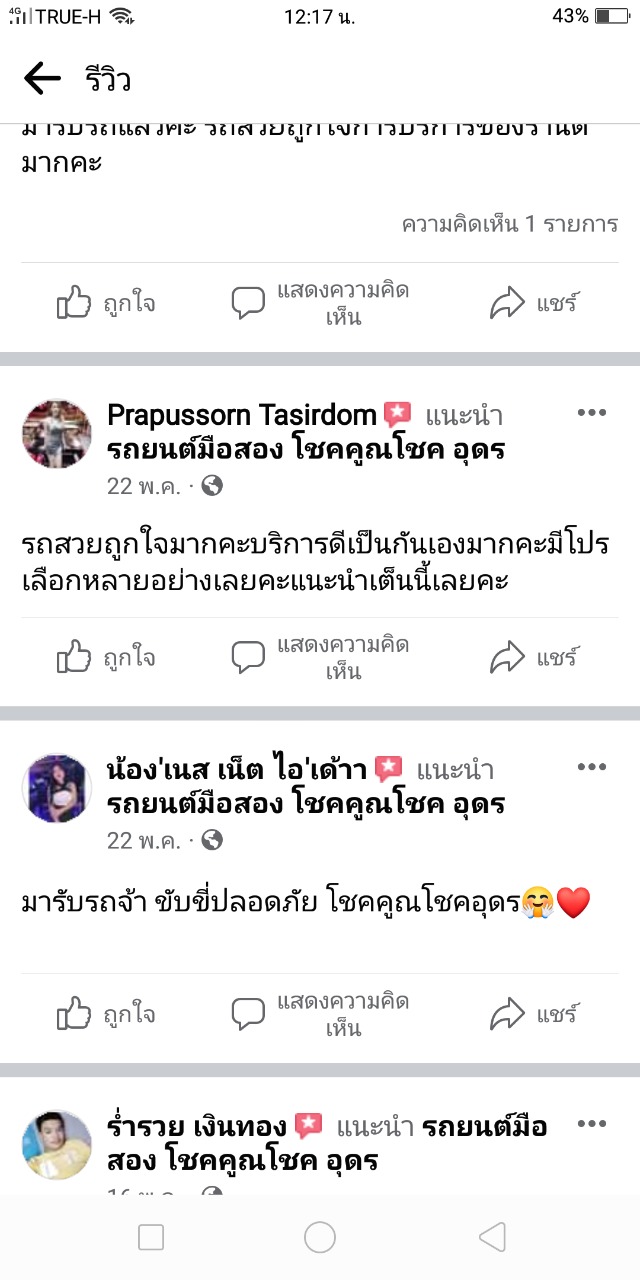Open overflow menu on น้อง'เนส เน็ต ไอ'เด้า's review
This screenshot has width=640, height=1280.
click(591, 767)
